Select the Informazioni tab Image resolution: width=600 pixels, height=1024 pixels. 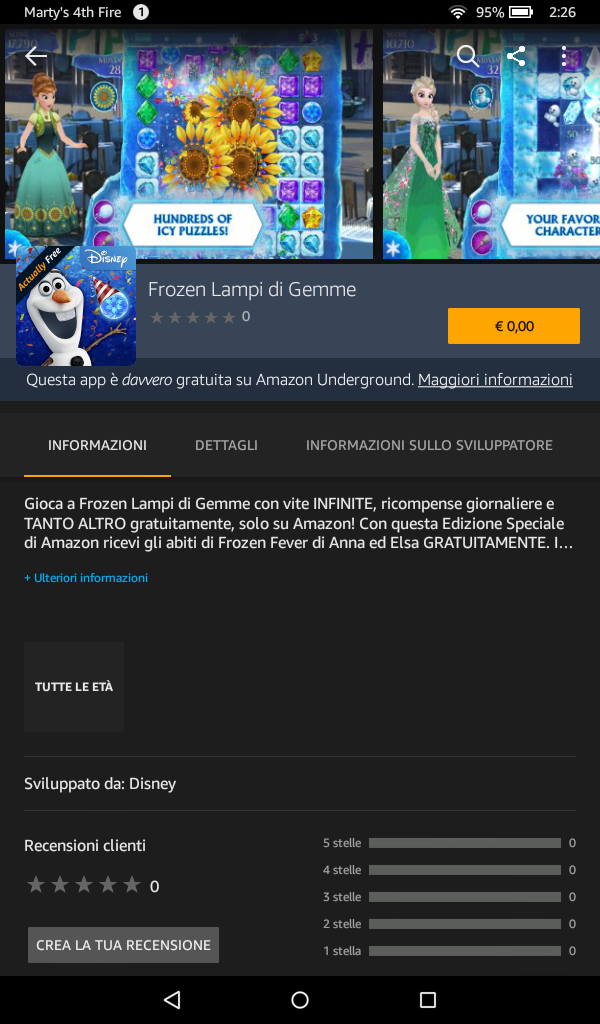[x=97, y=445]
